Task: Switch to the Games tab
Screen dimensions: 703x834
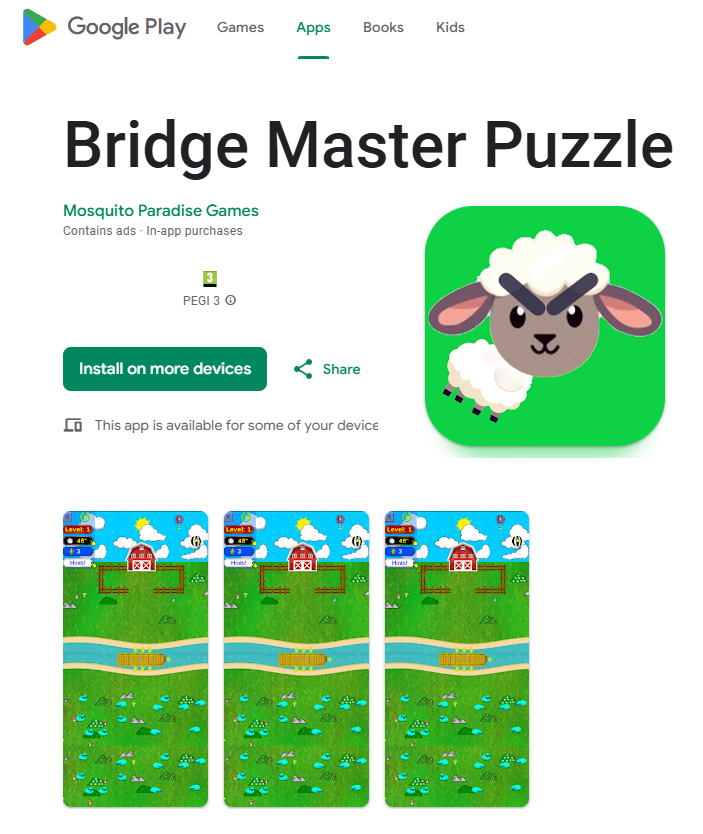Action: [x=240, y=27]
